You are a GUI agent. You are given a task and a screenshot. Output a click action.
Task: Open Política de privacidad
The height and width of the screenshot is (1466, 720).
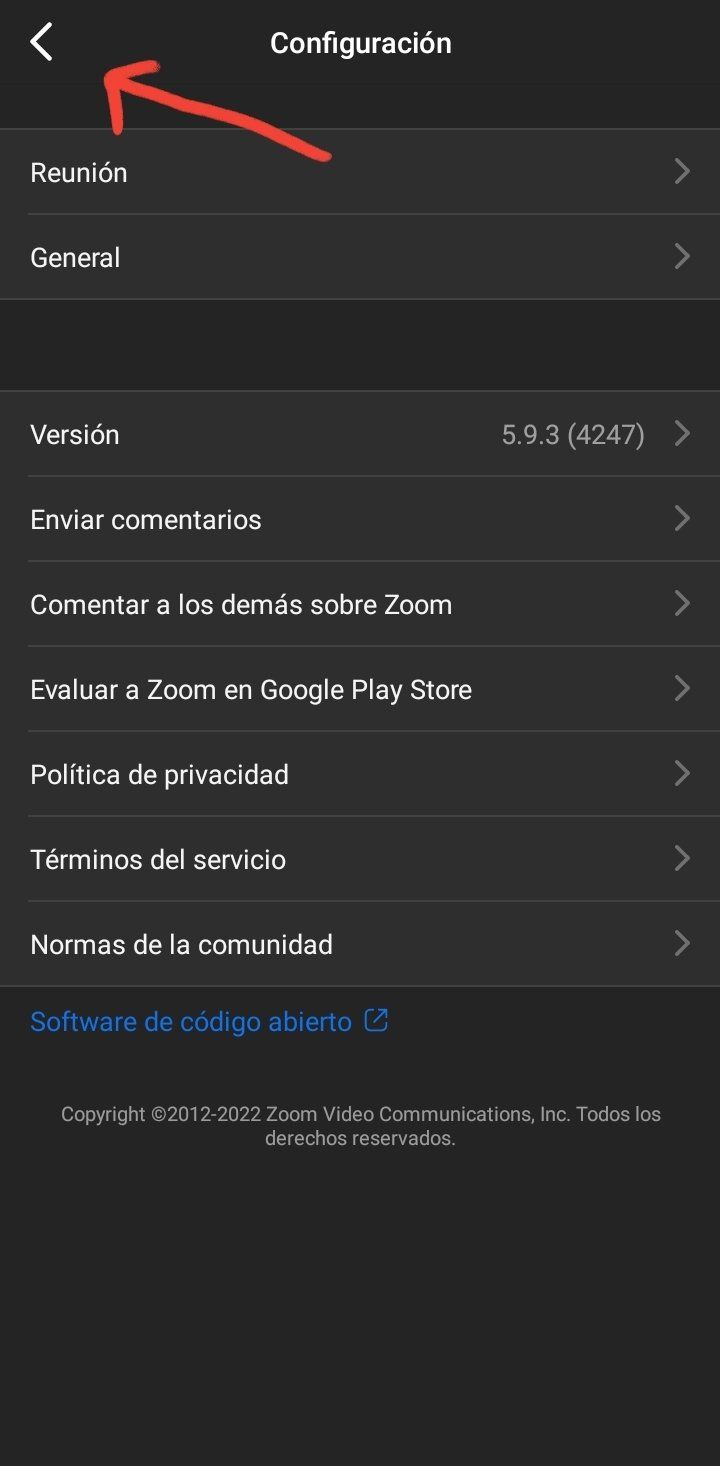pos(360,774)
